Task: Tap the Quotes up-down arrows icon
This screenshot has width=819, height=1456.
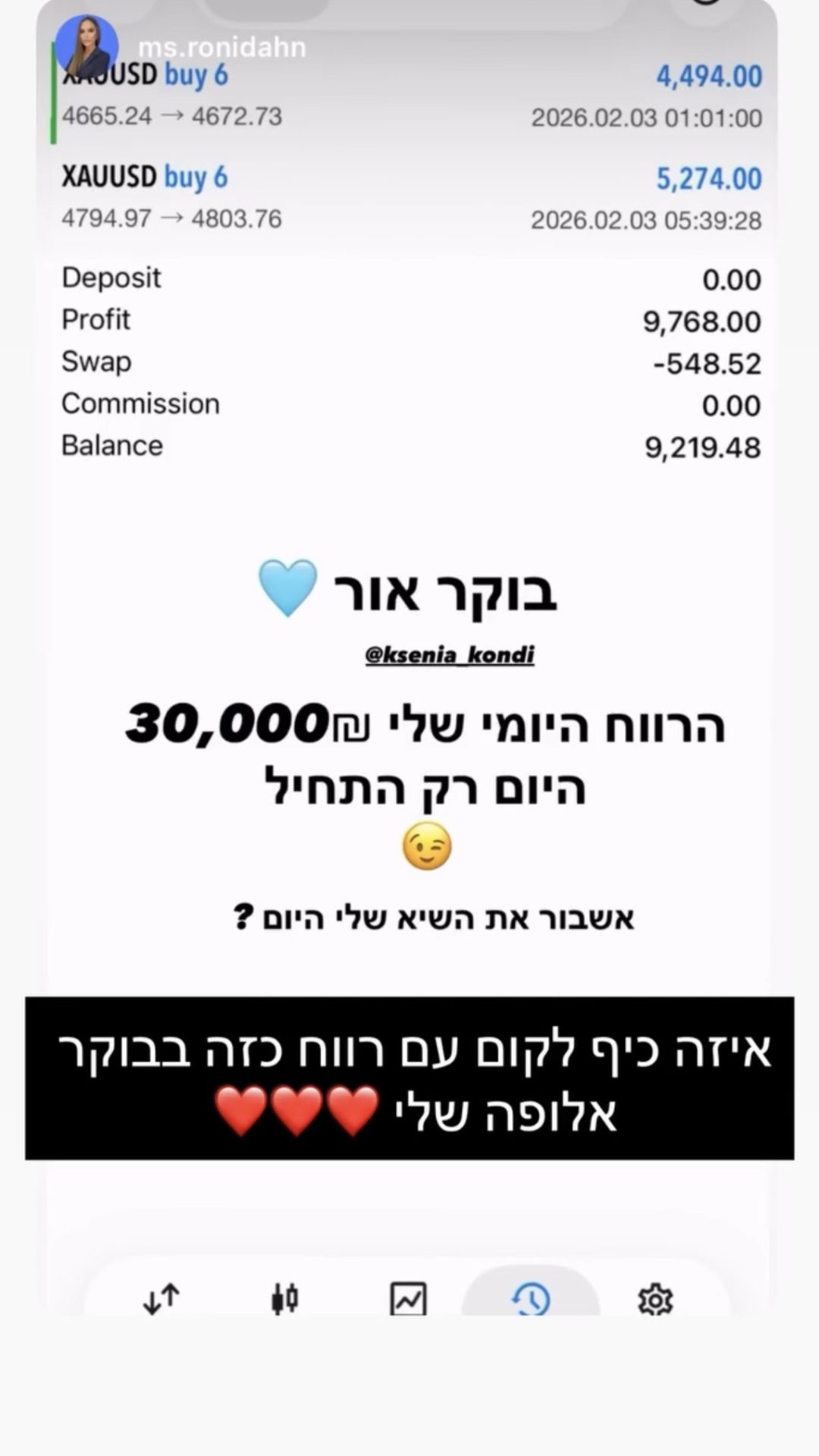Action: click(161, 1298)
